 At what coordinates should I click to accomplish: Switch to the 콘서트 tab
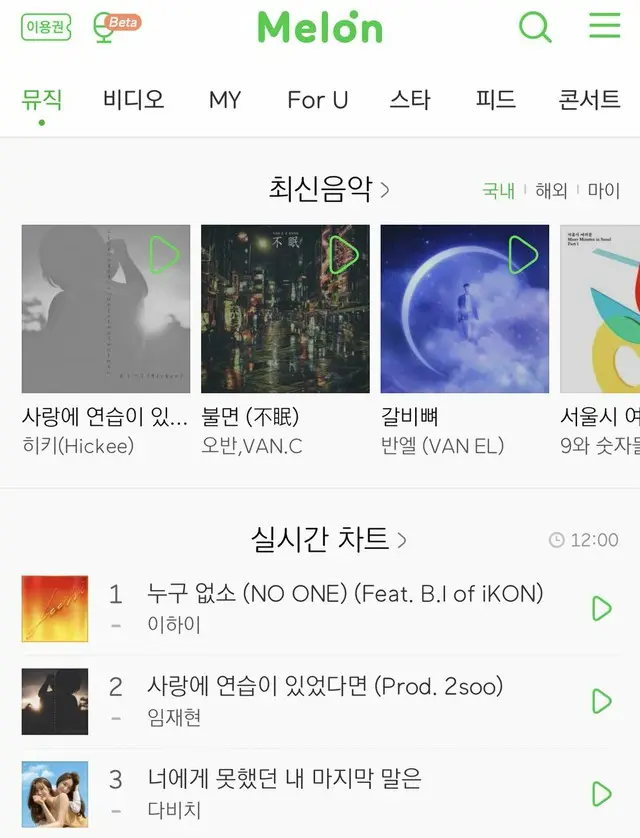[589, 100]
